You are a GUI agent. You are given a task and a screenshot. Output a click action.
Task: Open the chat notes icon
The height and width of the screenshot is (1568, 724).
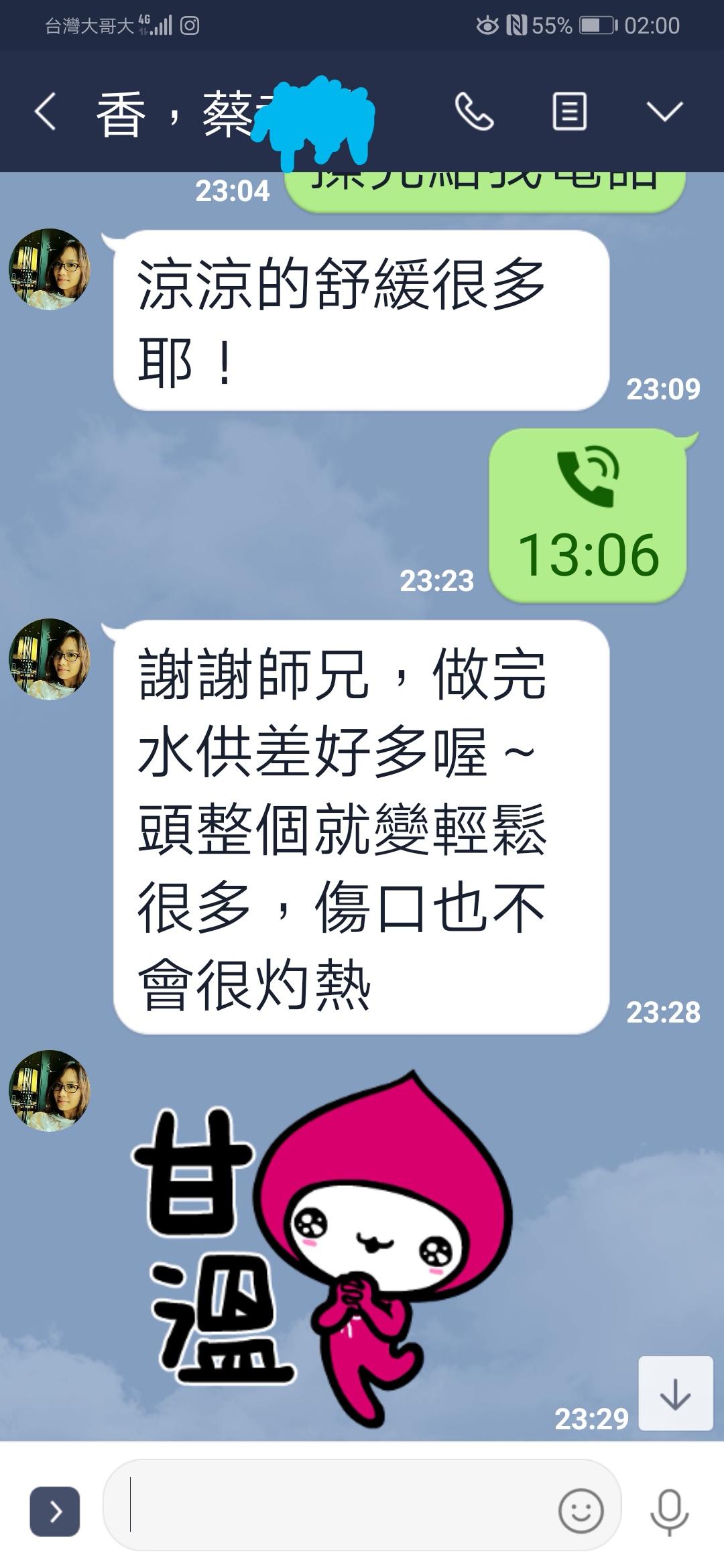(x=569, y=112)
